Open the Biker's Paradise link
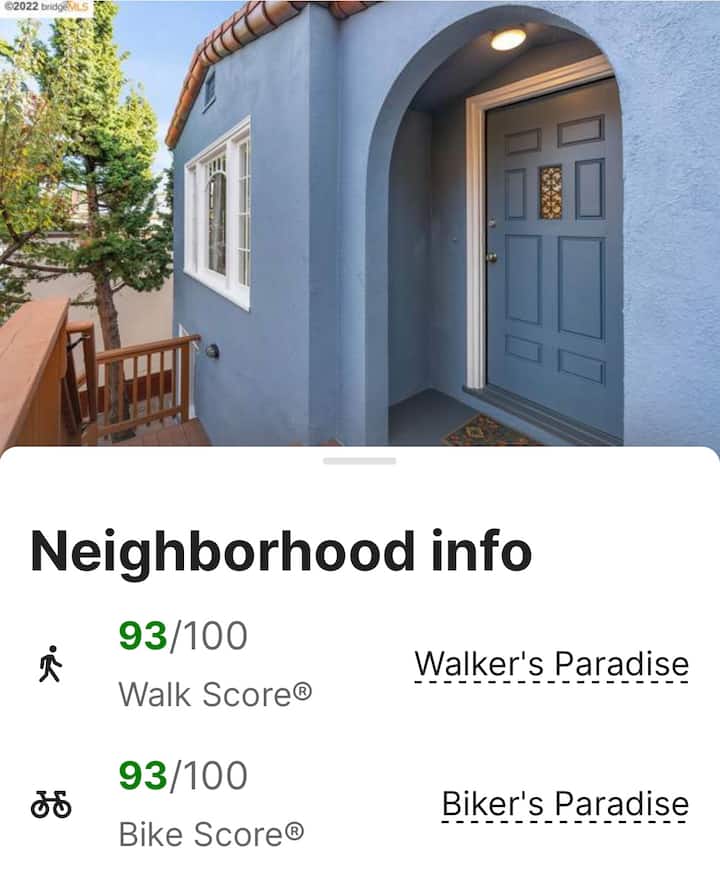This screenshot has height=888, width=720. pyautogui.click(x=565, y=804)
